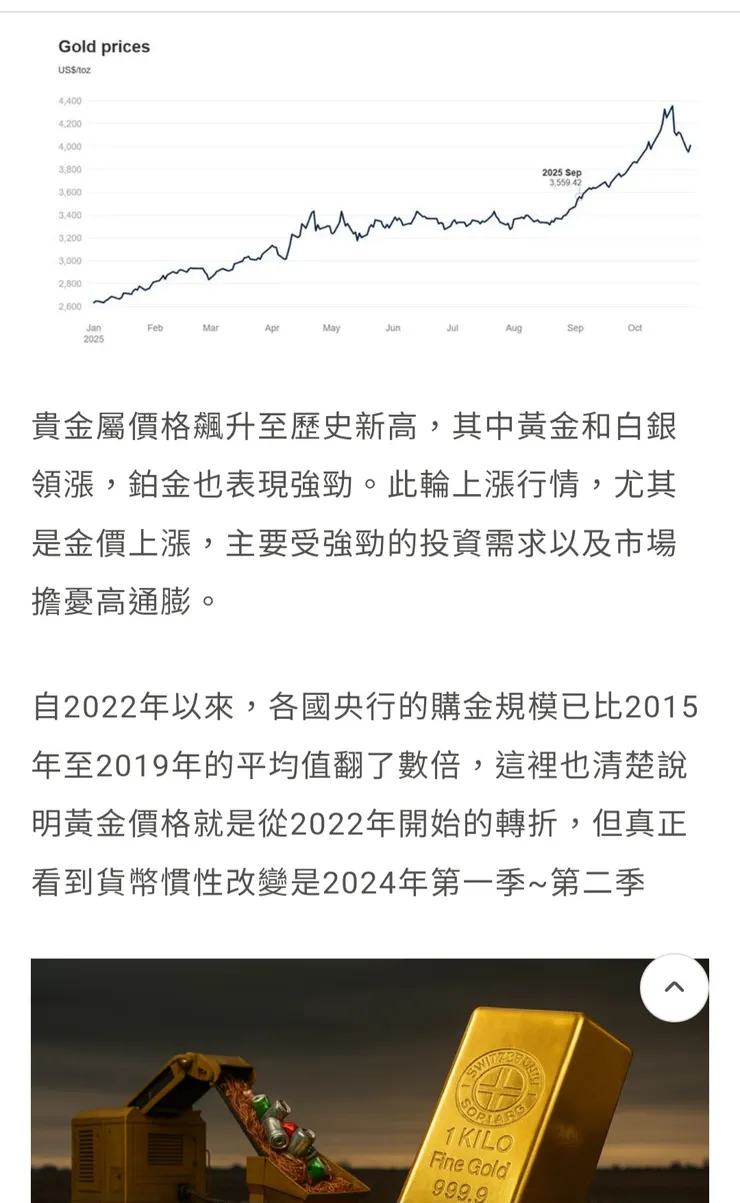This screenshot has width=740, height=1203.
Task: Click the Gold prices chart title
Action: (x=104, y=46)
